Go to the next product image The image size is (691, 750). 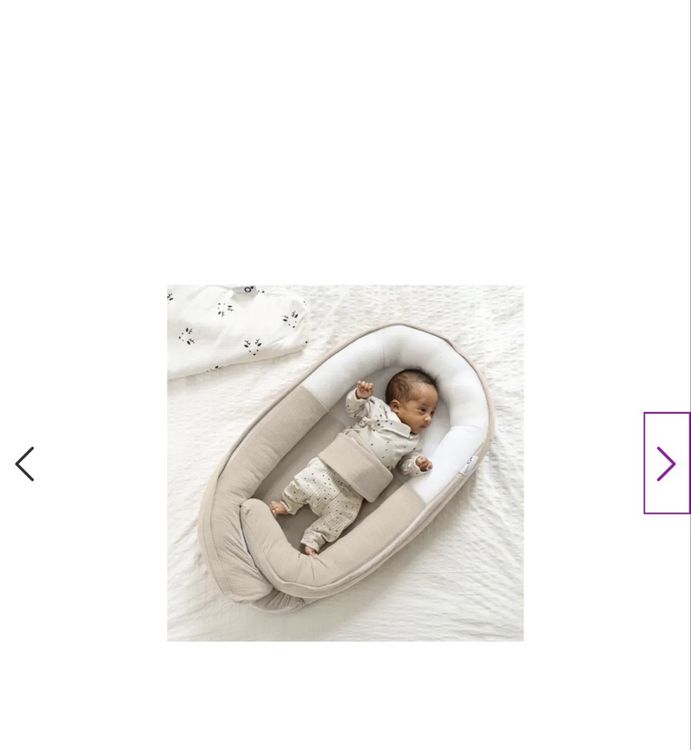tap(667, 463)
